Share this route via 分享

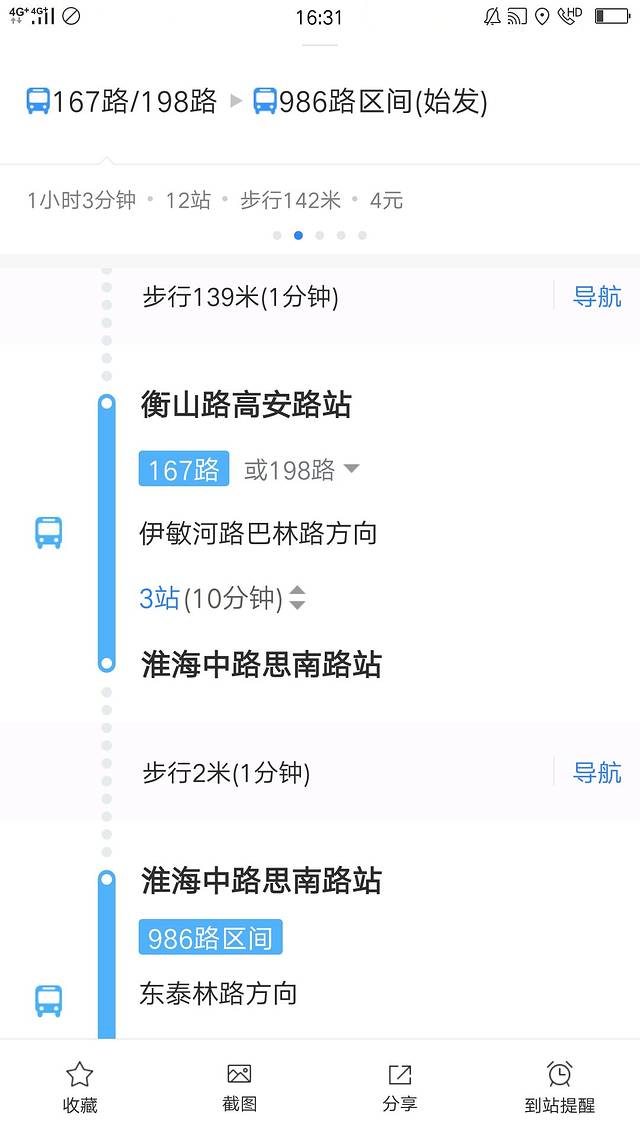pos(399,1087)
